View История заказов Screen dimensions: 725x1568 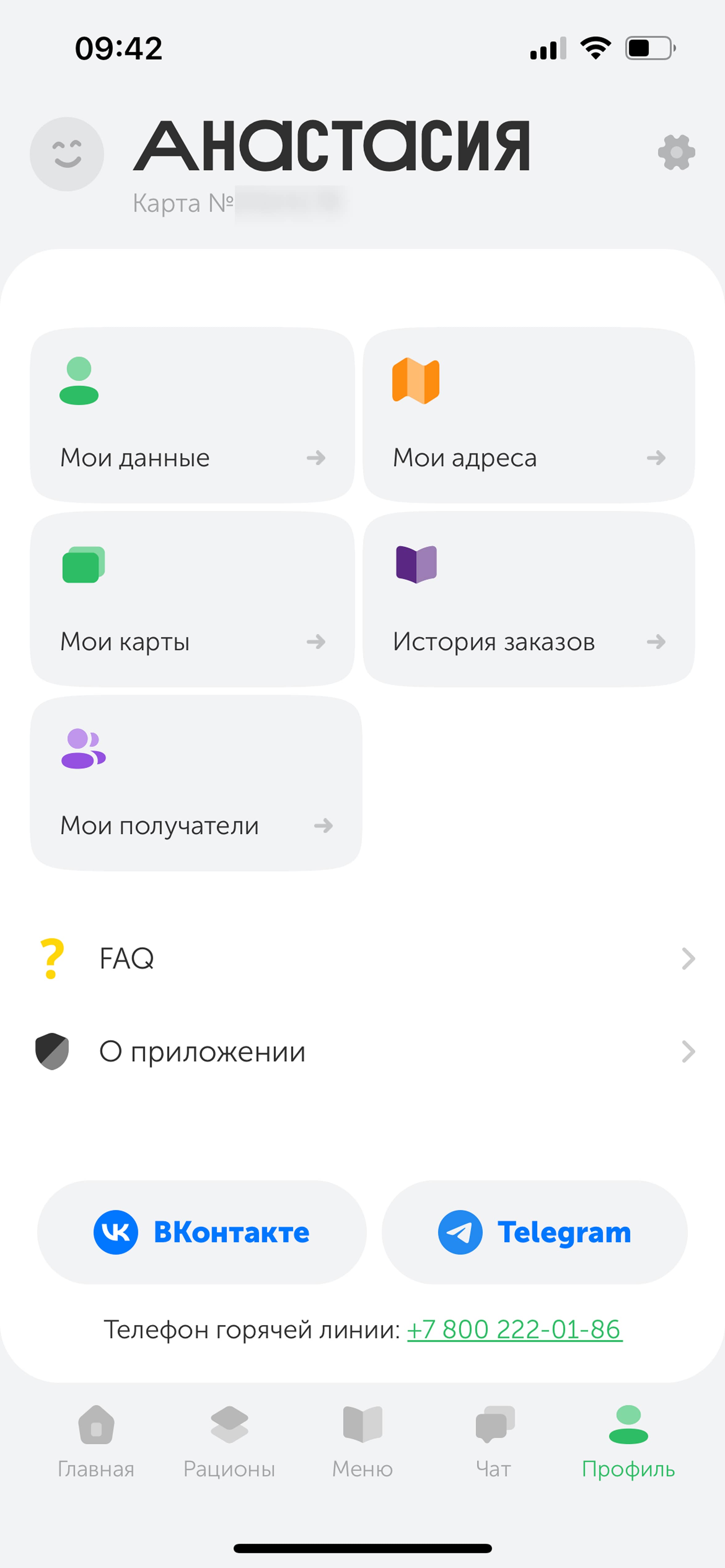pyautogui.click(x=528, y=599)
